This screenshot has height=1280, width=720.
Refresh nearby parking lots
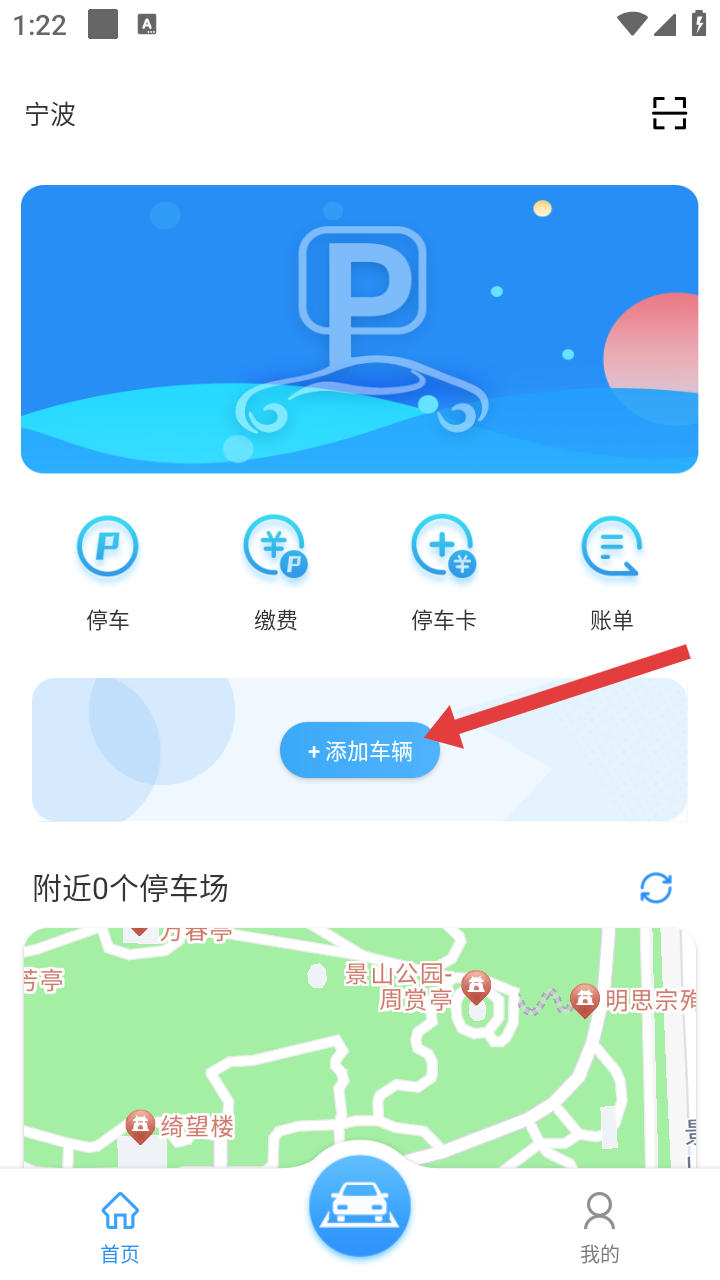click(x=656, y=887)
